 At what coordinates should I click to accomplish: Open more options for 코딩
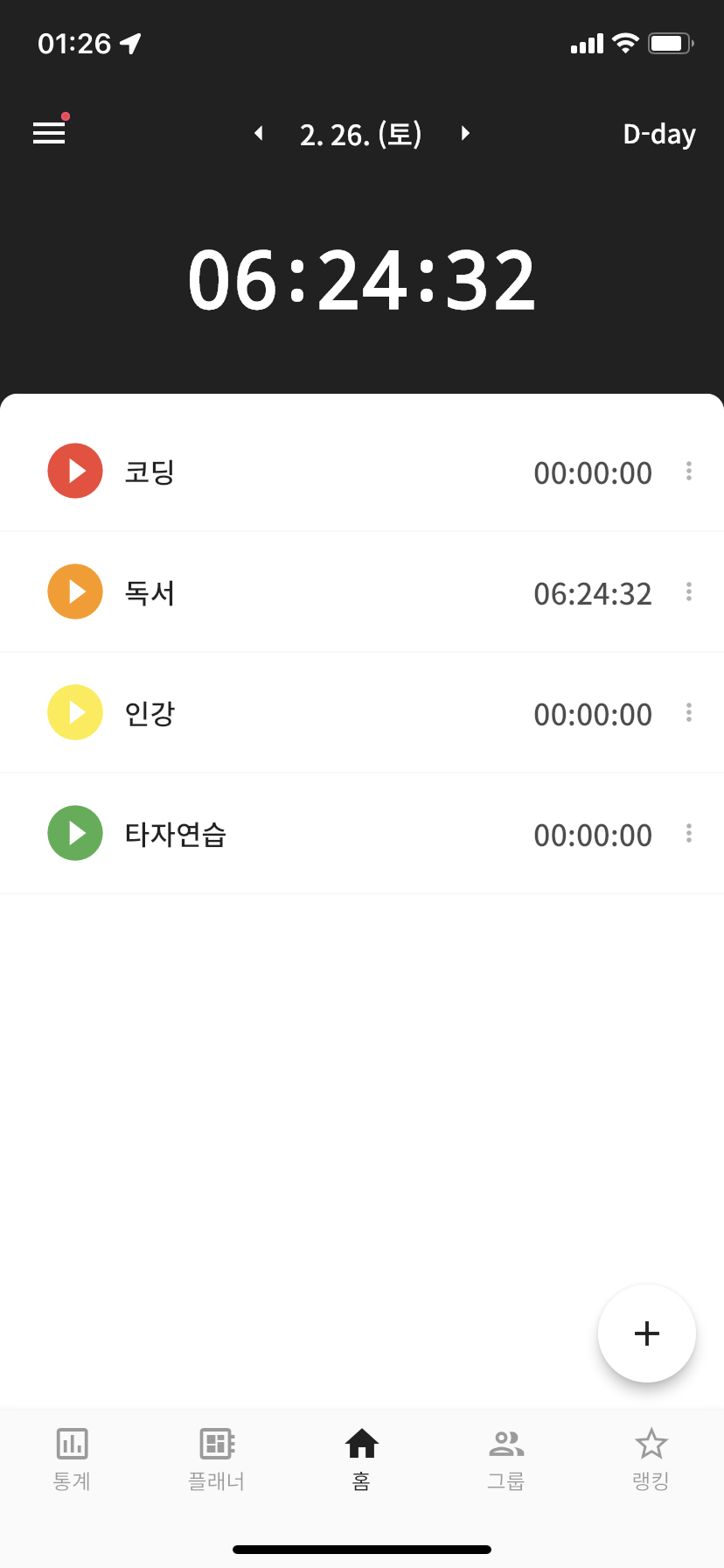tap(689, 472)
